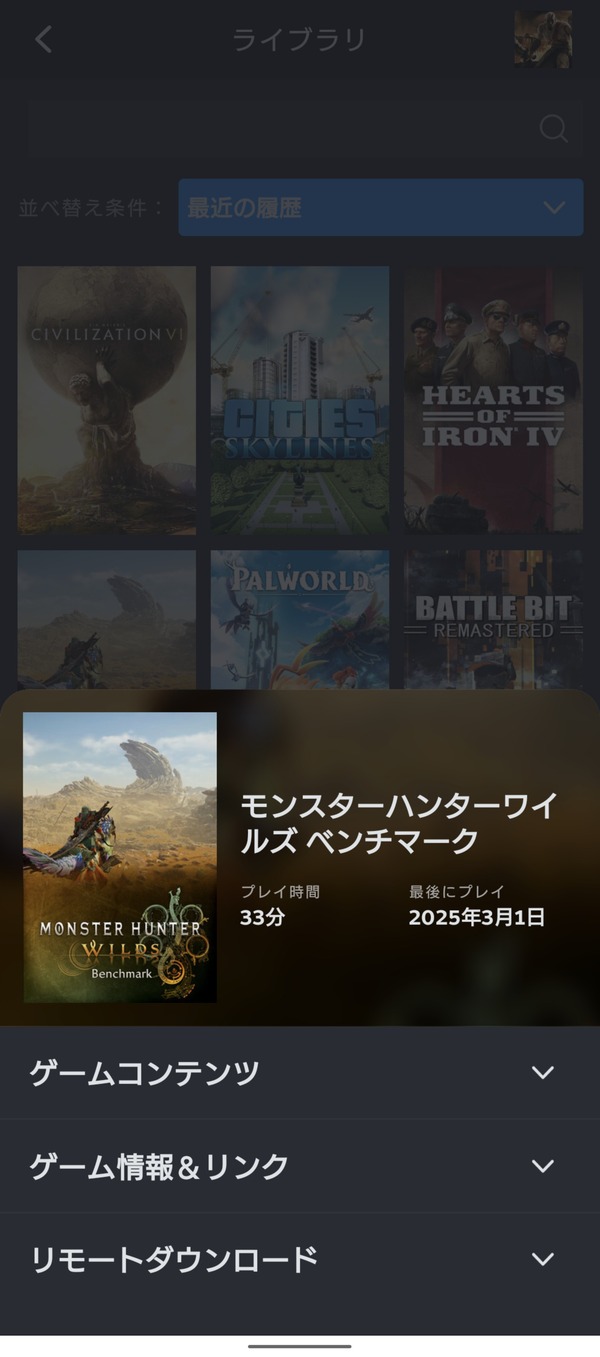
Task: Open the profile avatar in the header
Action: (x=543, y=39)
